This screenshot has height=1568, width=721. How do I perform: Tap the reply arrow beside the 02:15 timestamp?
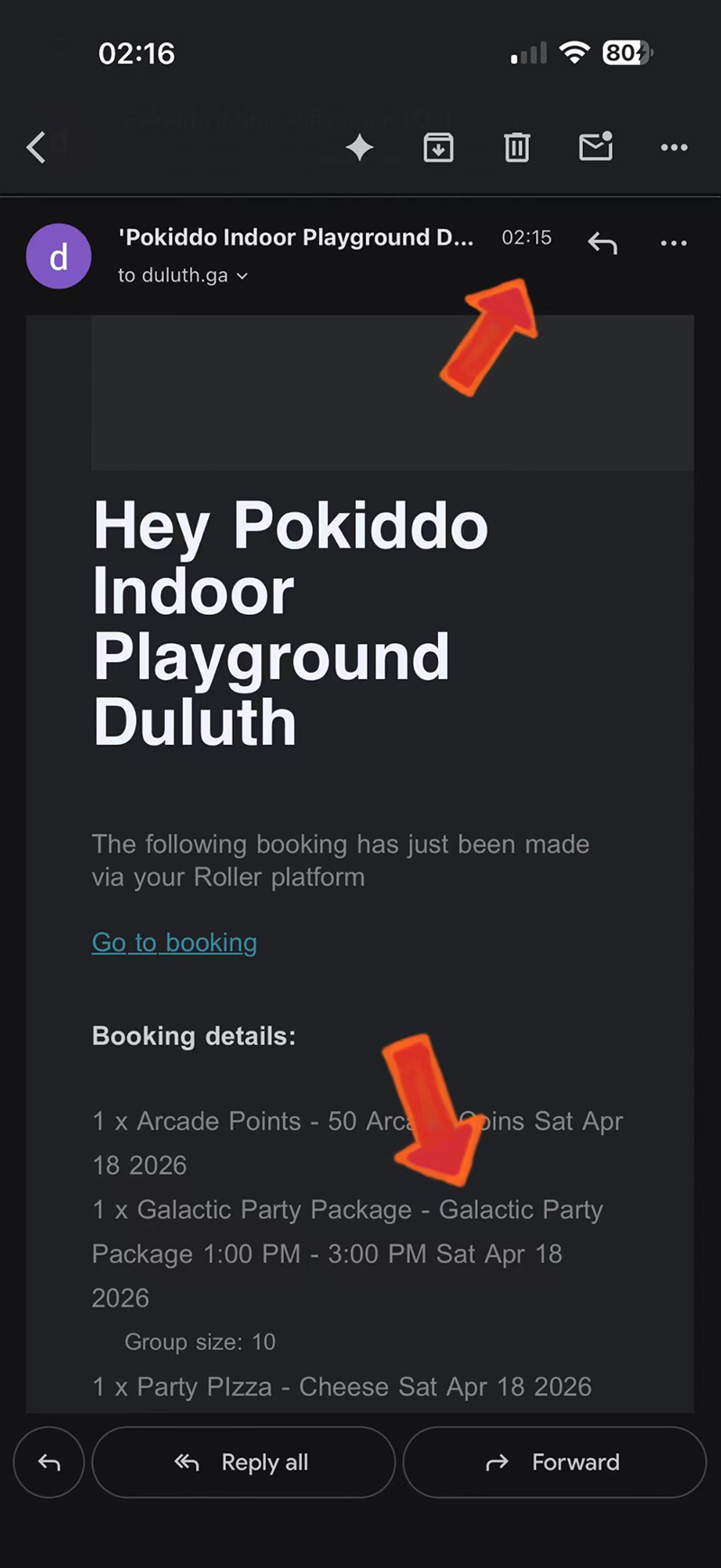click(x=602, y=243)
